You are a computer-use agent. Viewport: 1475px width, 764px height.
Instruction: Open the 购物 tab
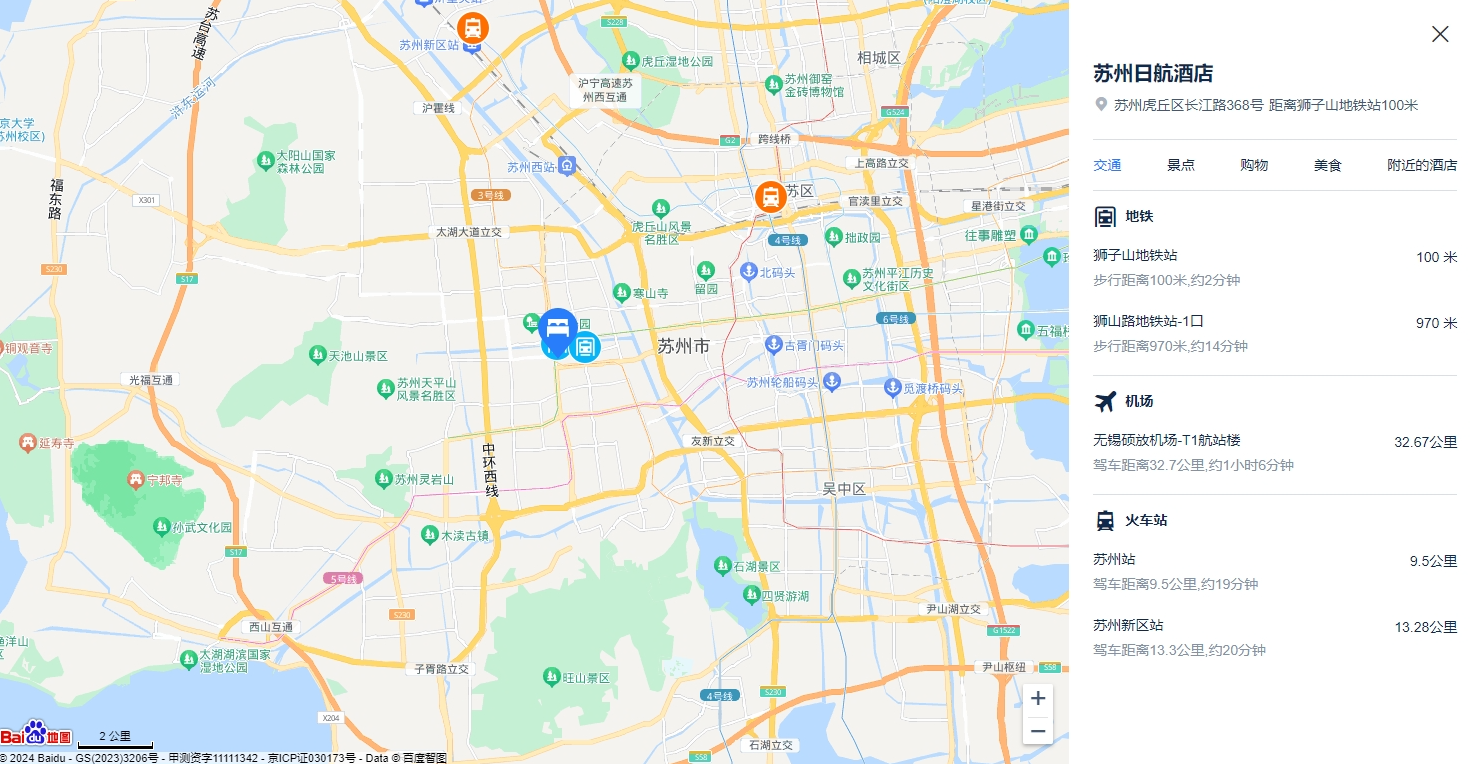(x=1254, y=165)
